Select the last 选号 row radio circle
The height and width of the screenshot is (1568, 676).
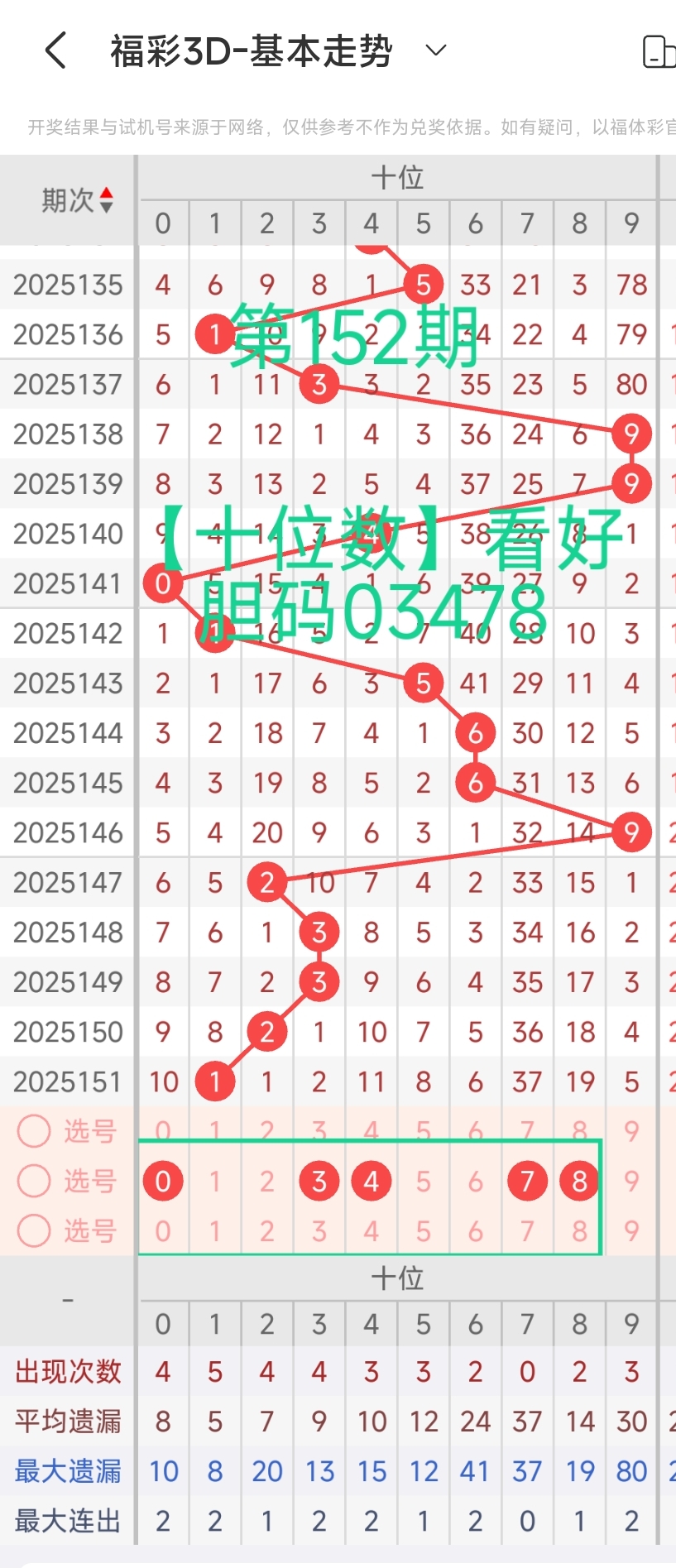(x=34, y=1230)
